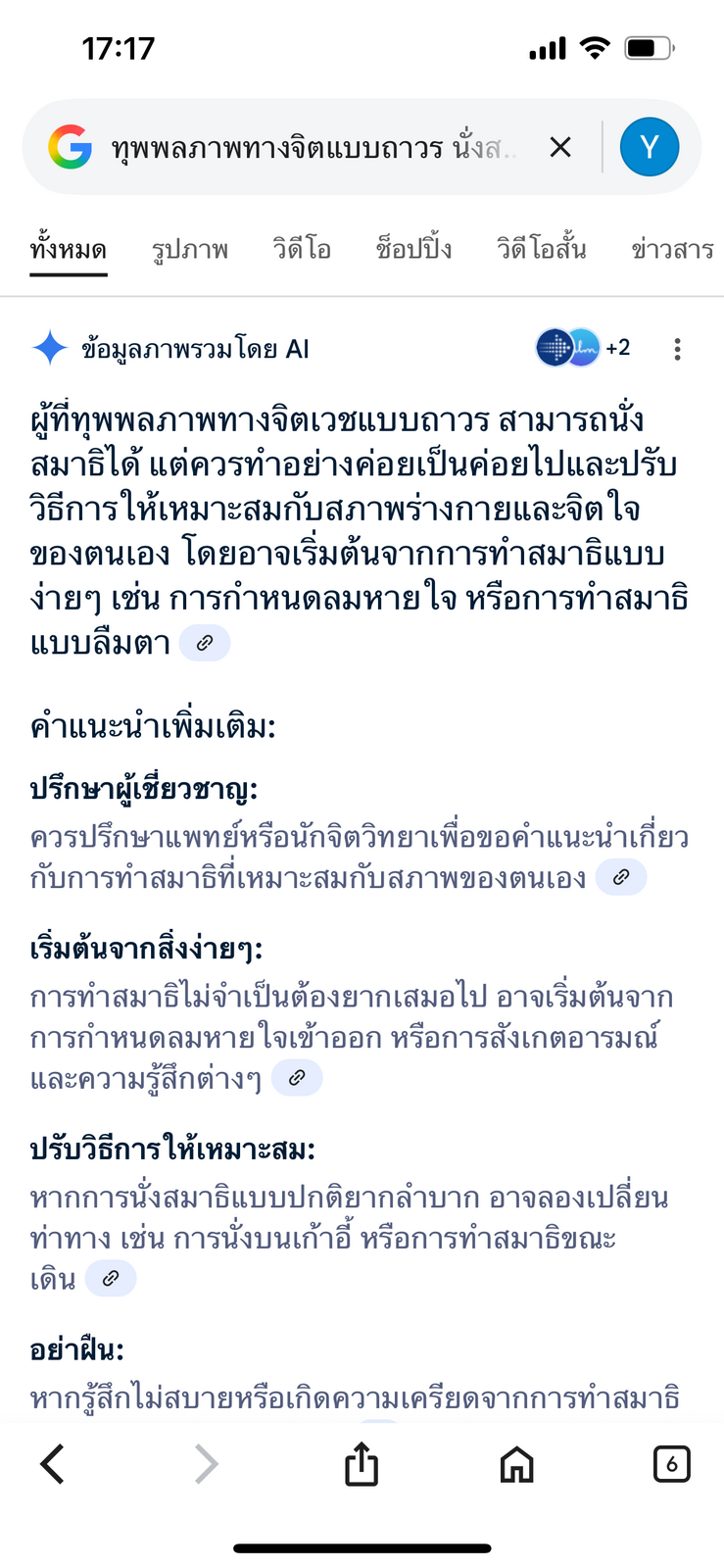Open the tab switcher showing 6 tabs

tap(671, 1464)
